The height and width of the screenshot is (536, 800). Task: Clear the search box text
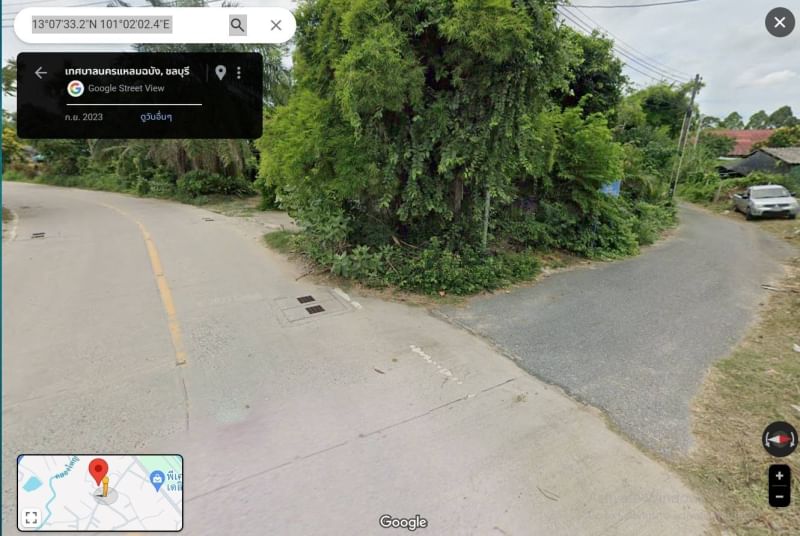point(276,25)
